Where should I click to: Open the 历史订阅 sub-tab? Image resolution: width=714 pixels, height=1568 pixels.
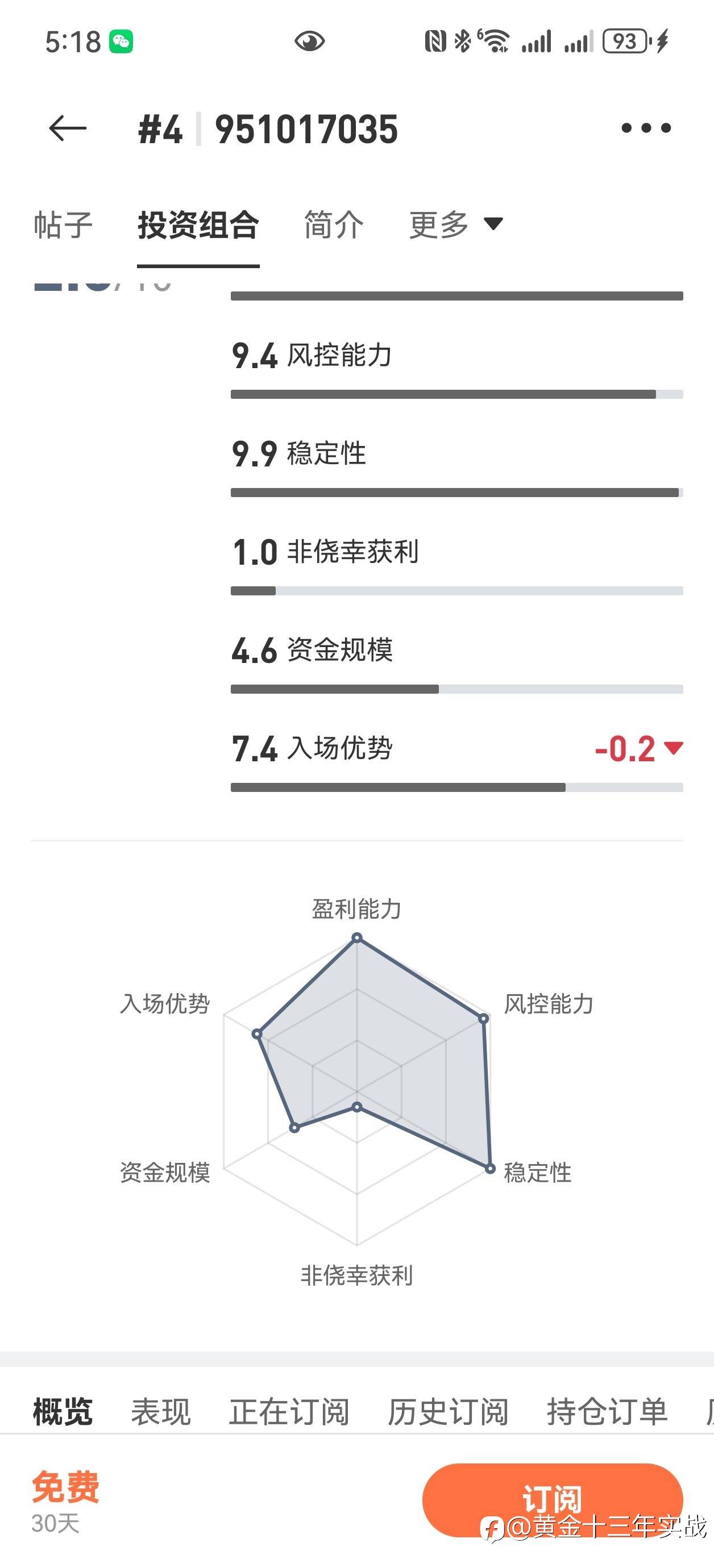(448, 1412)
